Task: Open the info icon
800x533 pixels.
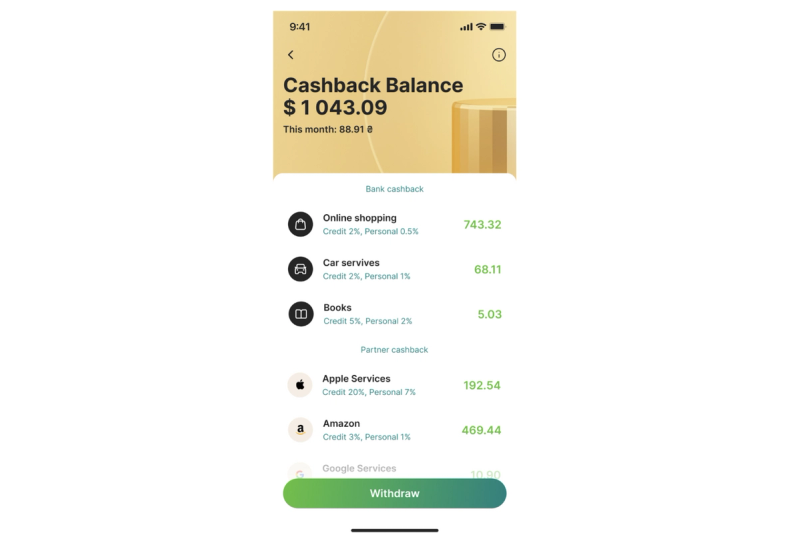Action: 499,55
